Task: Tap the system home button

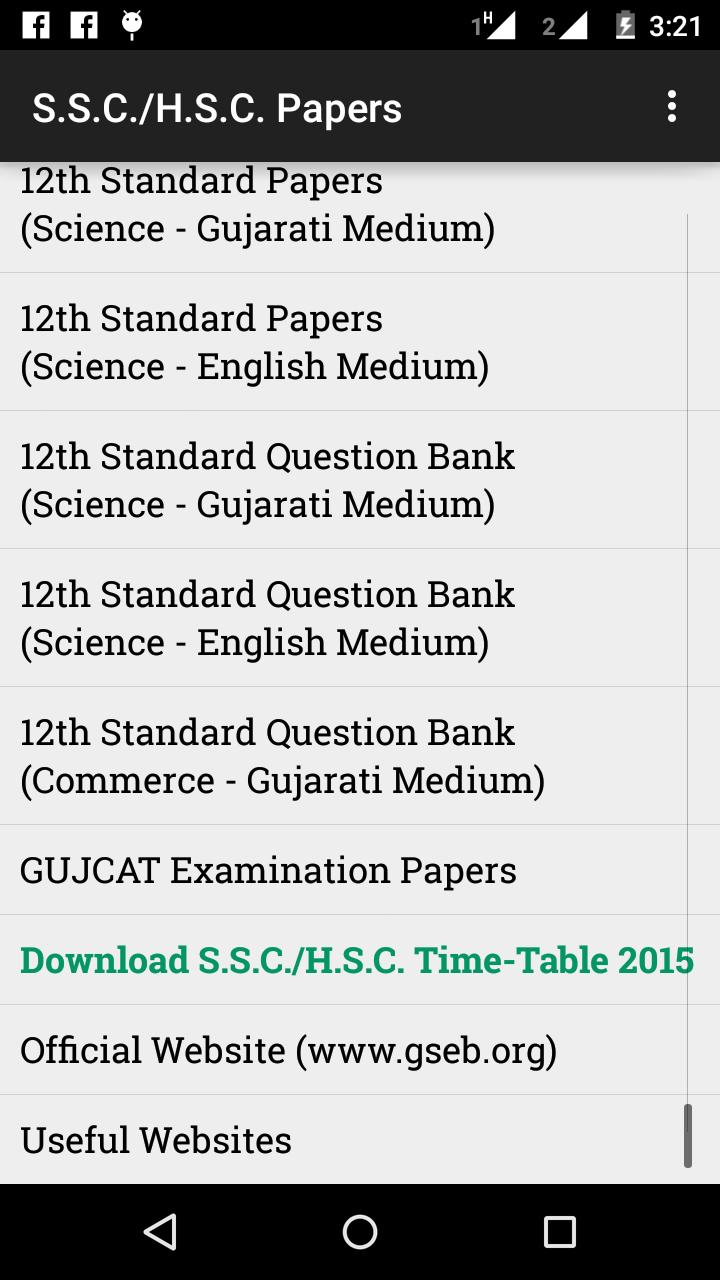Action: (x=360, y=1232)
